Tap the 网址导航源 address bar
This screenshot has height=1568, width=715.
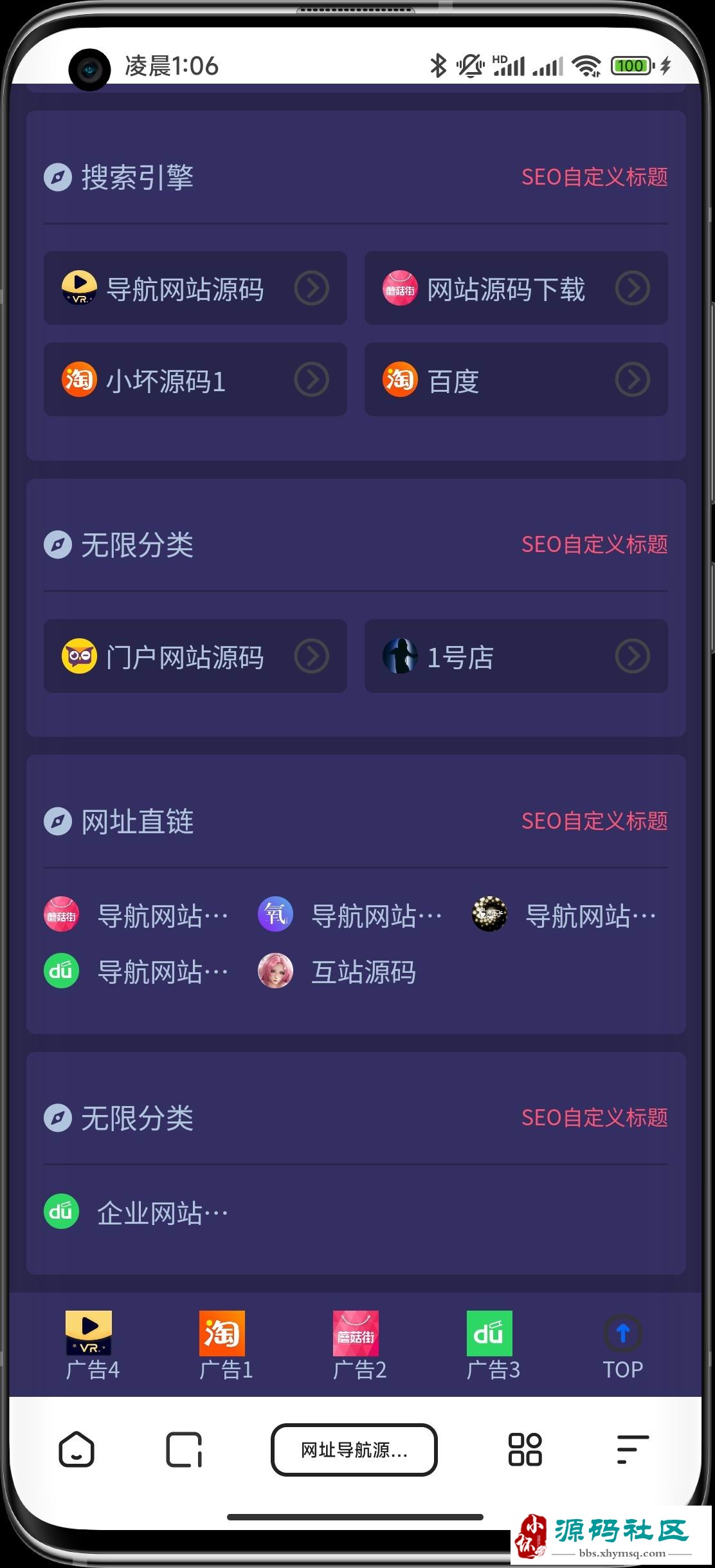point(354,1450)
